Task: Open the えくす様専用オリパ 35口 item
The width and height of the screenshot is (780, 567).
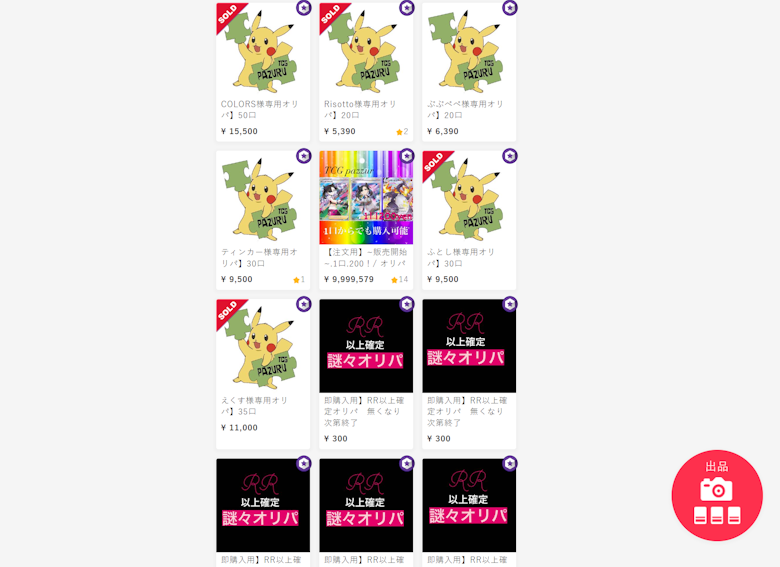Action: pyautogui.click(x=263, y=346)
